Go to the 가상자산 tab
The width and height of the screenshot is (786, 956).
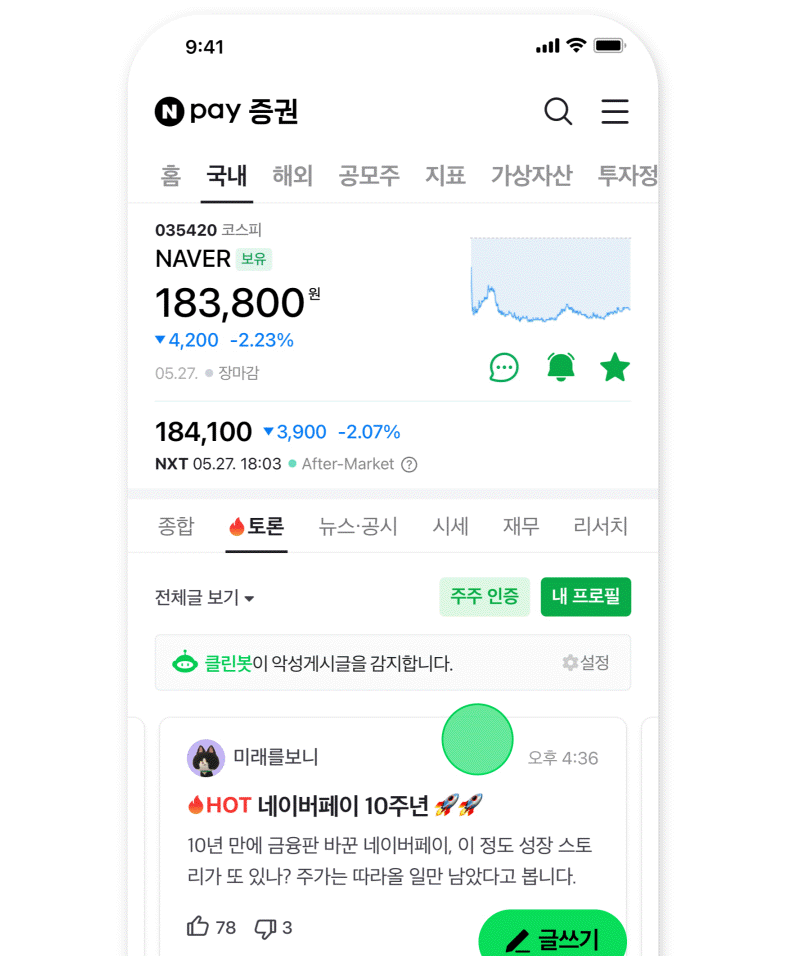coord(531,176)
